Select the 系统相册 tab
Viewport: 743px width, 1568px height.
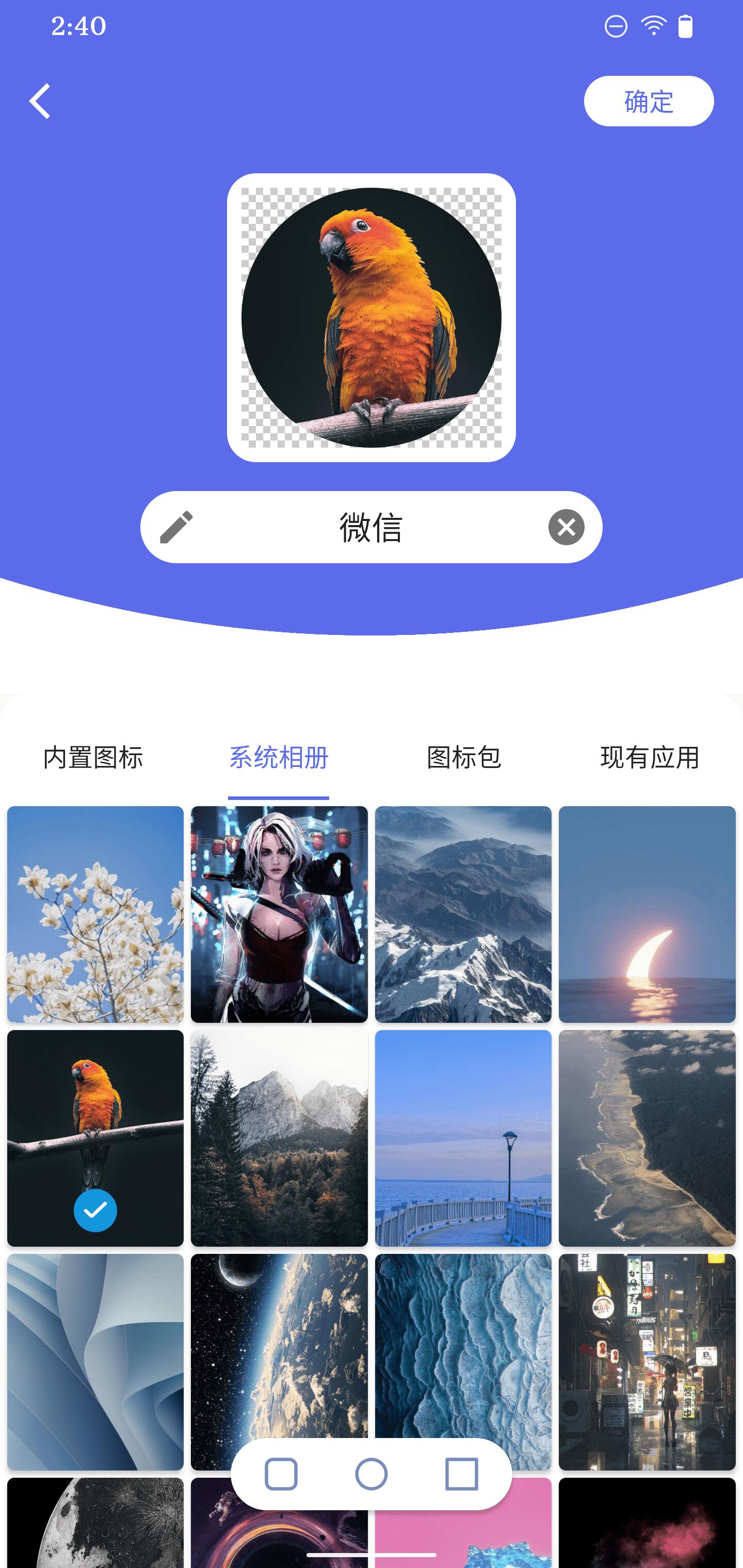[x=278, y=758]
